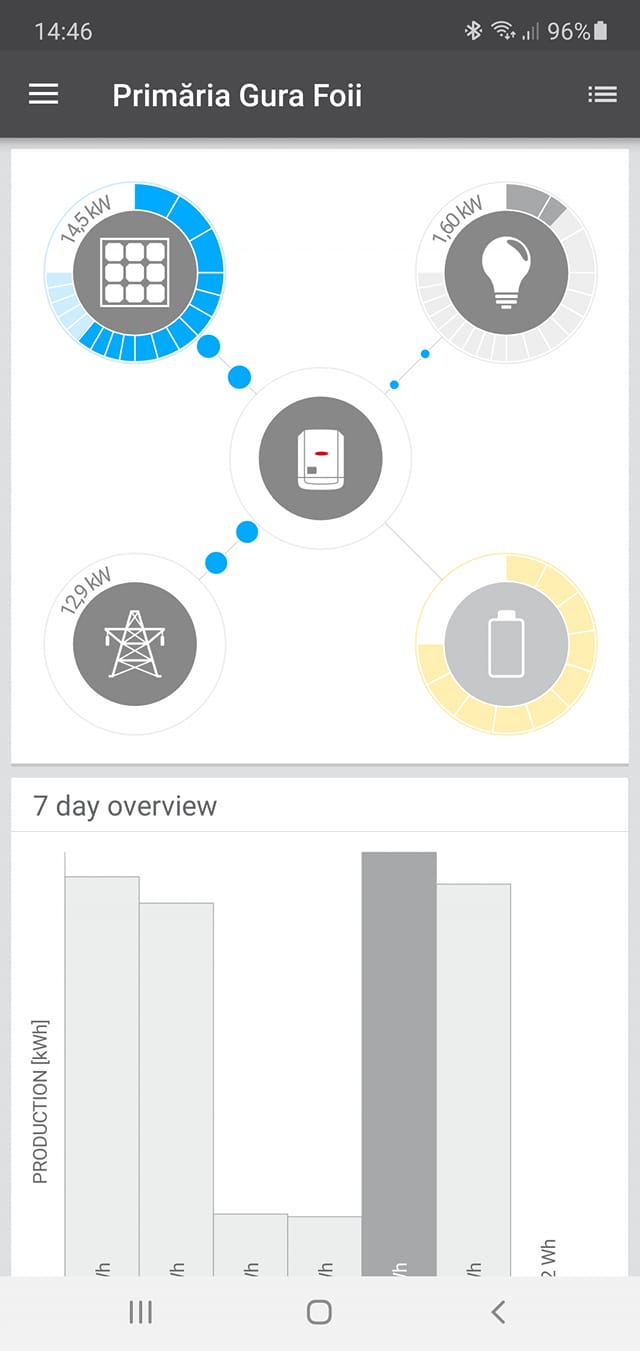Tap the solar panel production circle

[x=135, y=272]
